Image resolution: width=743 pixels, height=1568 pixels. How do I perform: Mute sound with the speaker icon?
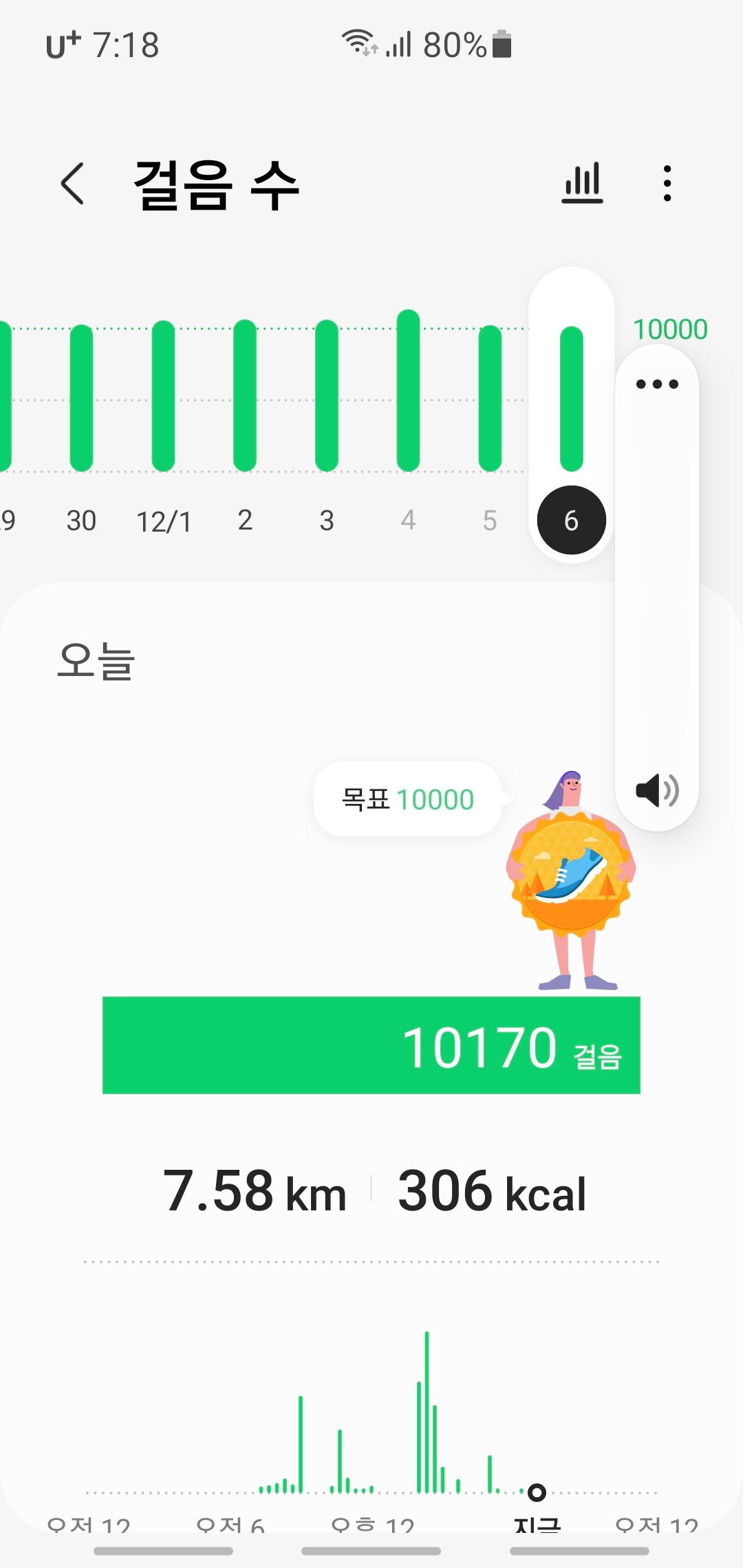(x=657, y=790)
